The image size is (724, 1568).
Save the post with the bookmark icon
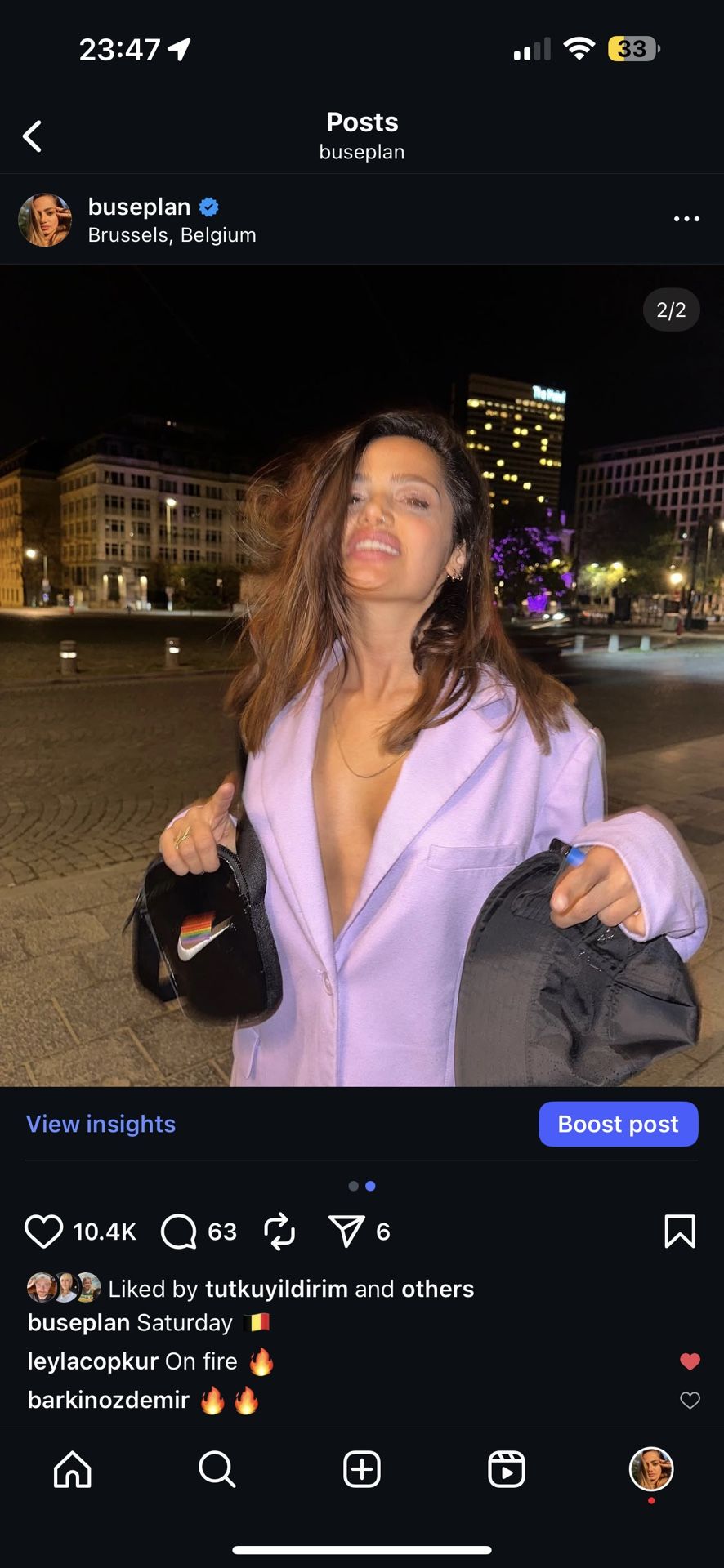pos(680,1232)
